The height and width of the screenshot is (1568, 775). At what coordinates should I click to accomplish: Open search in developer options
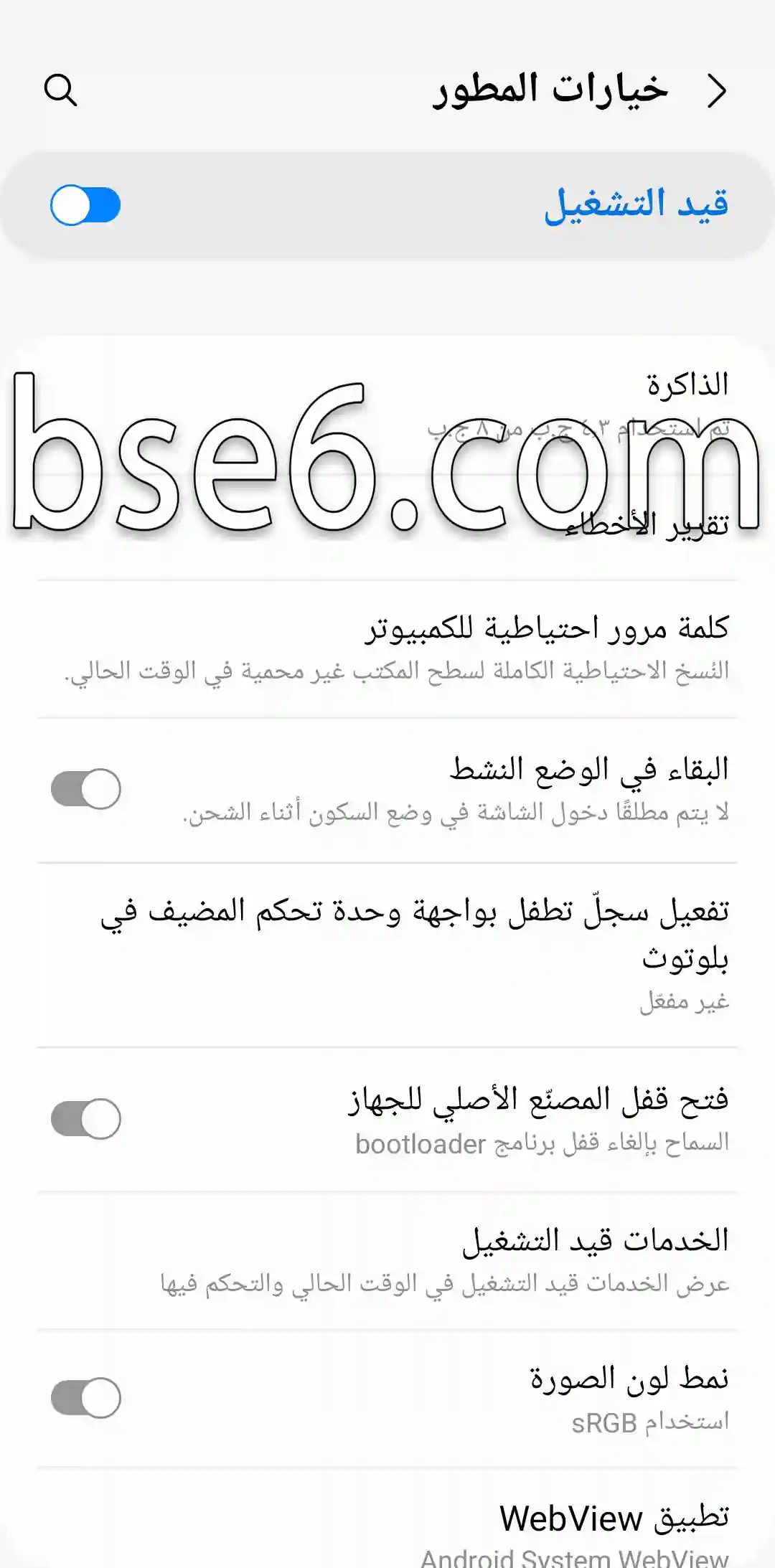pos(60,90)
